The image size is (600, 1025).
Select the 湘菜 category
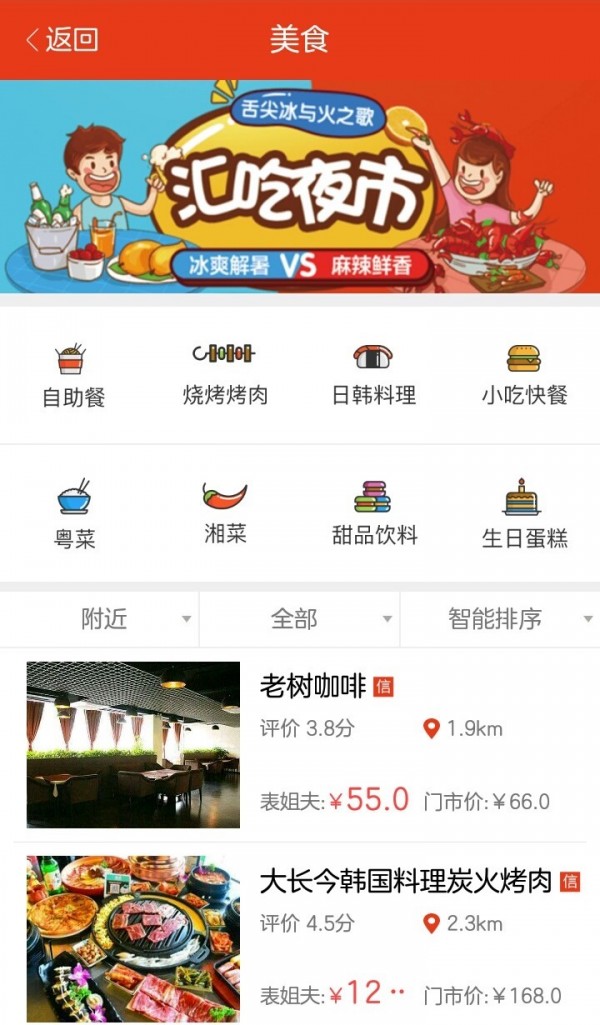[x=225, y=513]
